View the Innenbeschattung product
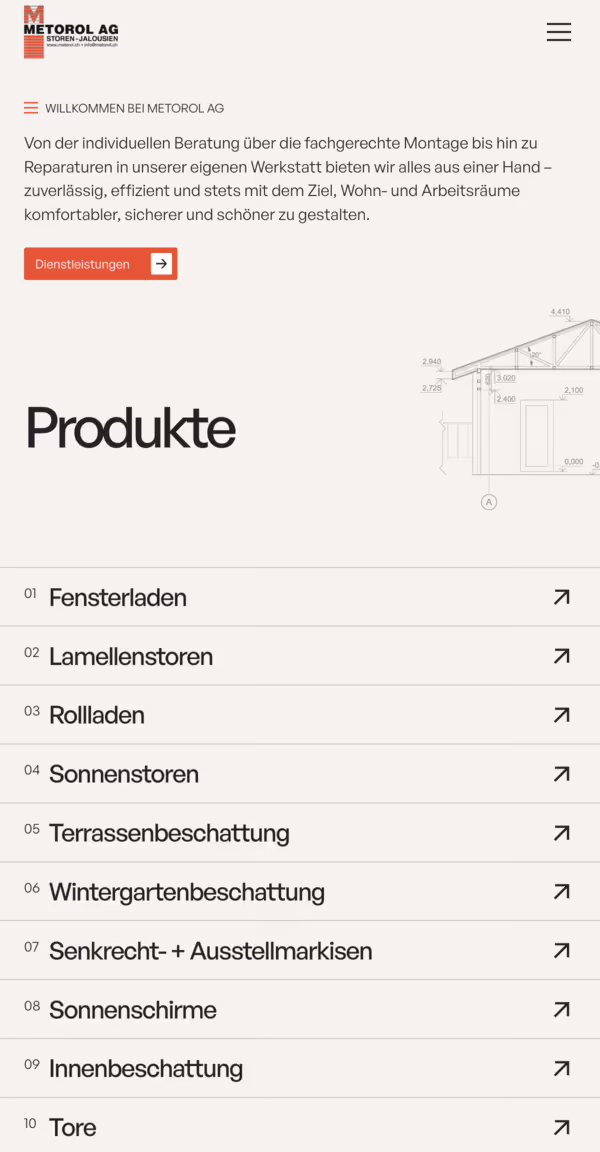This screenshot has height=1152, width=600. (x=300, y=1068)
